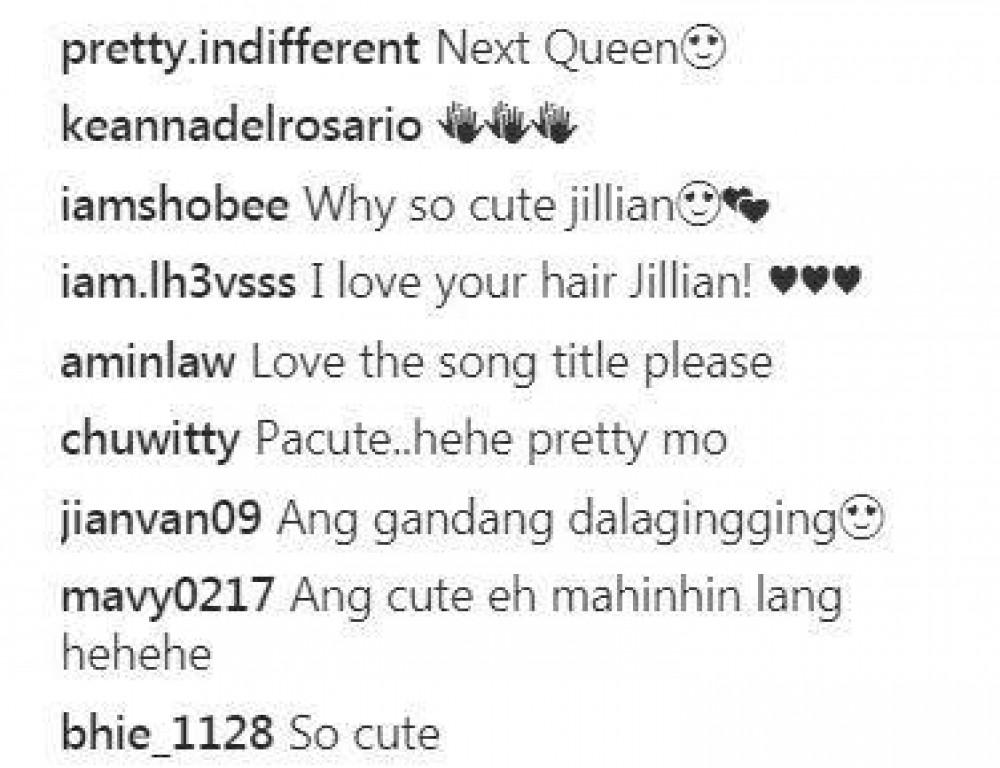View jianvan09's profile

[x=161, y=520]
